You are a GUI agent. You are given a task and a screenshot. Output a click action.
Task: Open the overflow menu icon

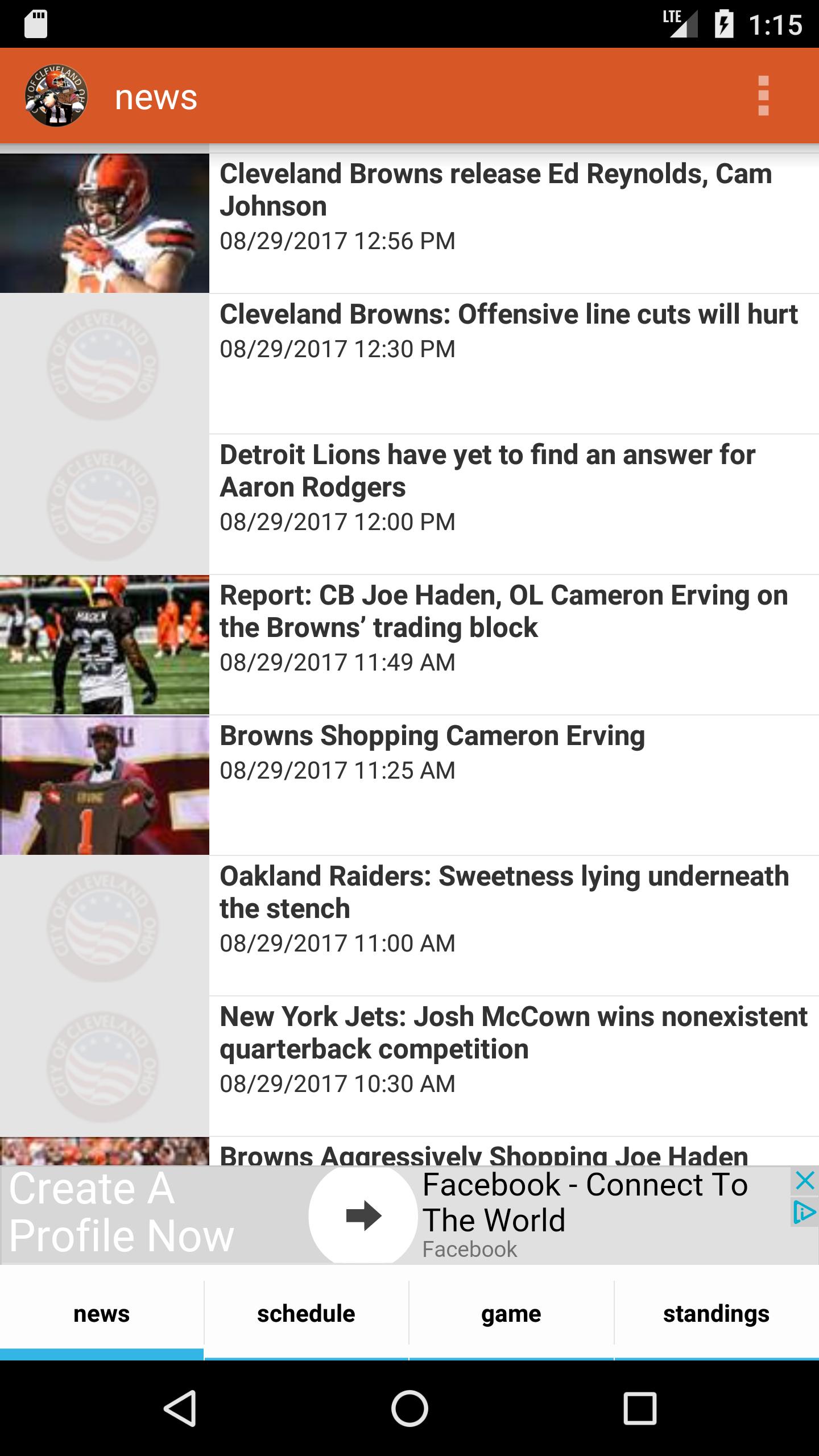[x=762, y=97]
